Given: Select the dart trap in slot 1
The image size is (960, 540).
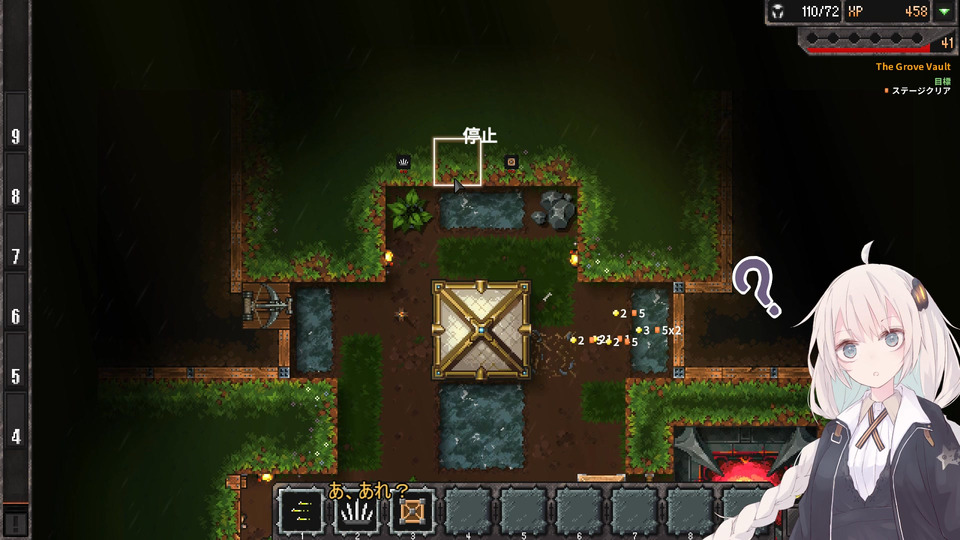Looking at the screenshot, I should tap(300, 513).
